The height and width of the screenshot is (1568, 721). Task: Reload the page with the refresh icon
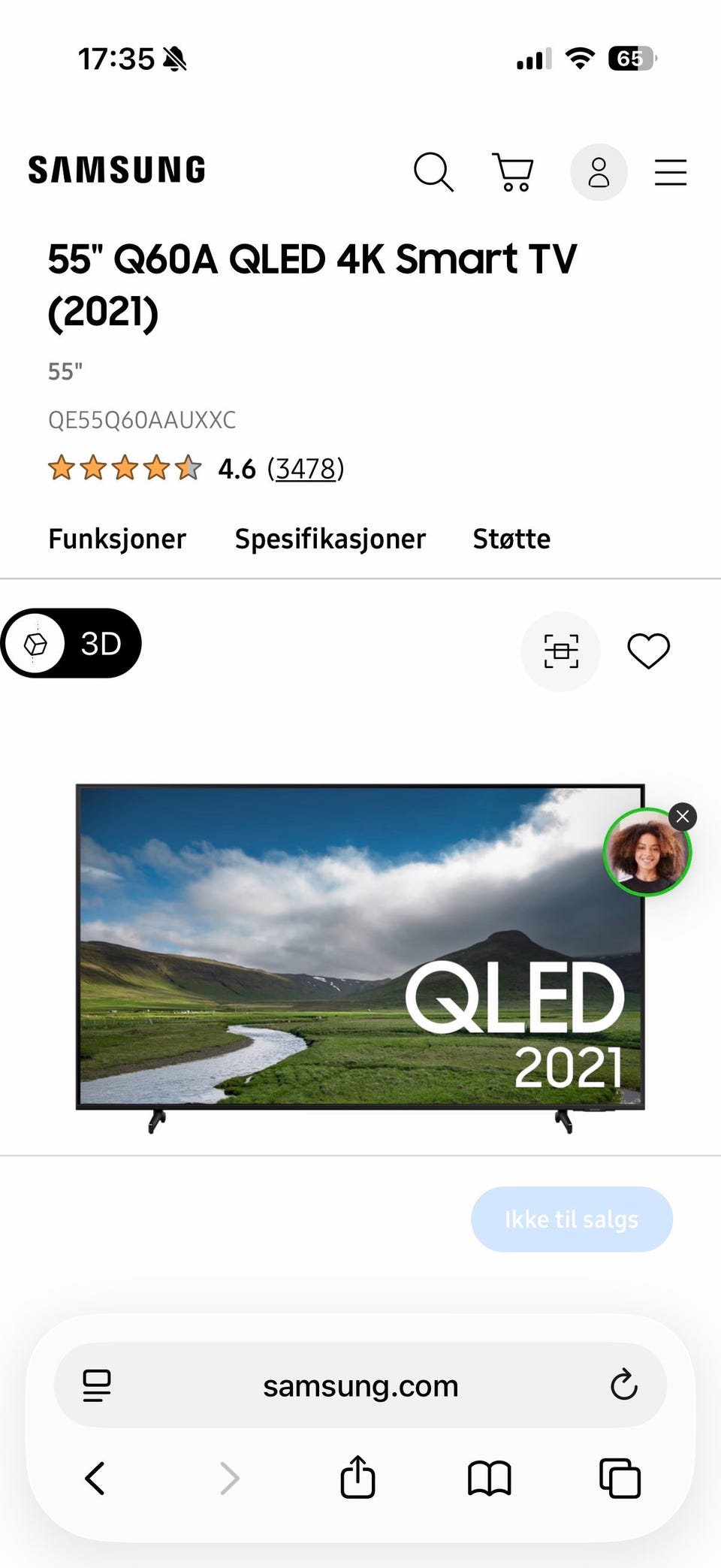click(x=623, y=1385)
